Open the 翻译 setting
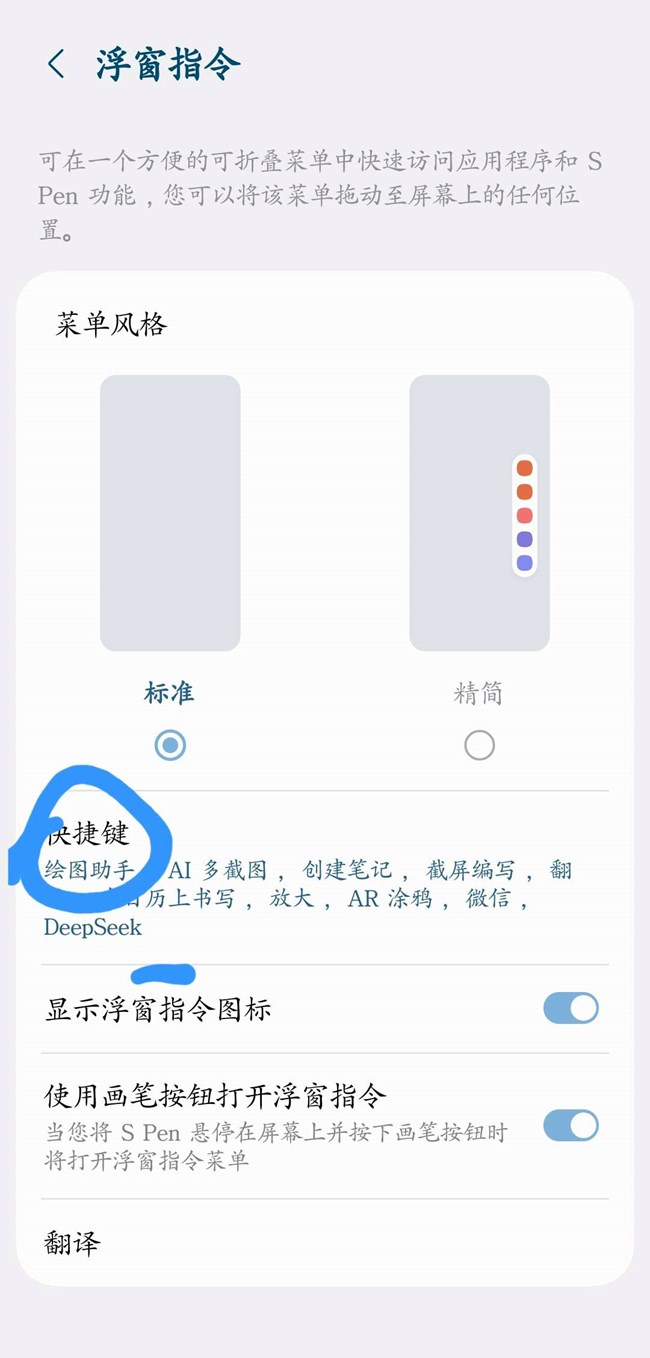This screenshot has height=1358, width=650. click(325, 1243)
